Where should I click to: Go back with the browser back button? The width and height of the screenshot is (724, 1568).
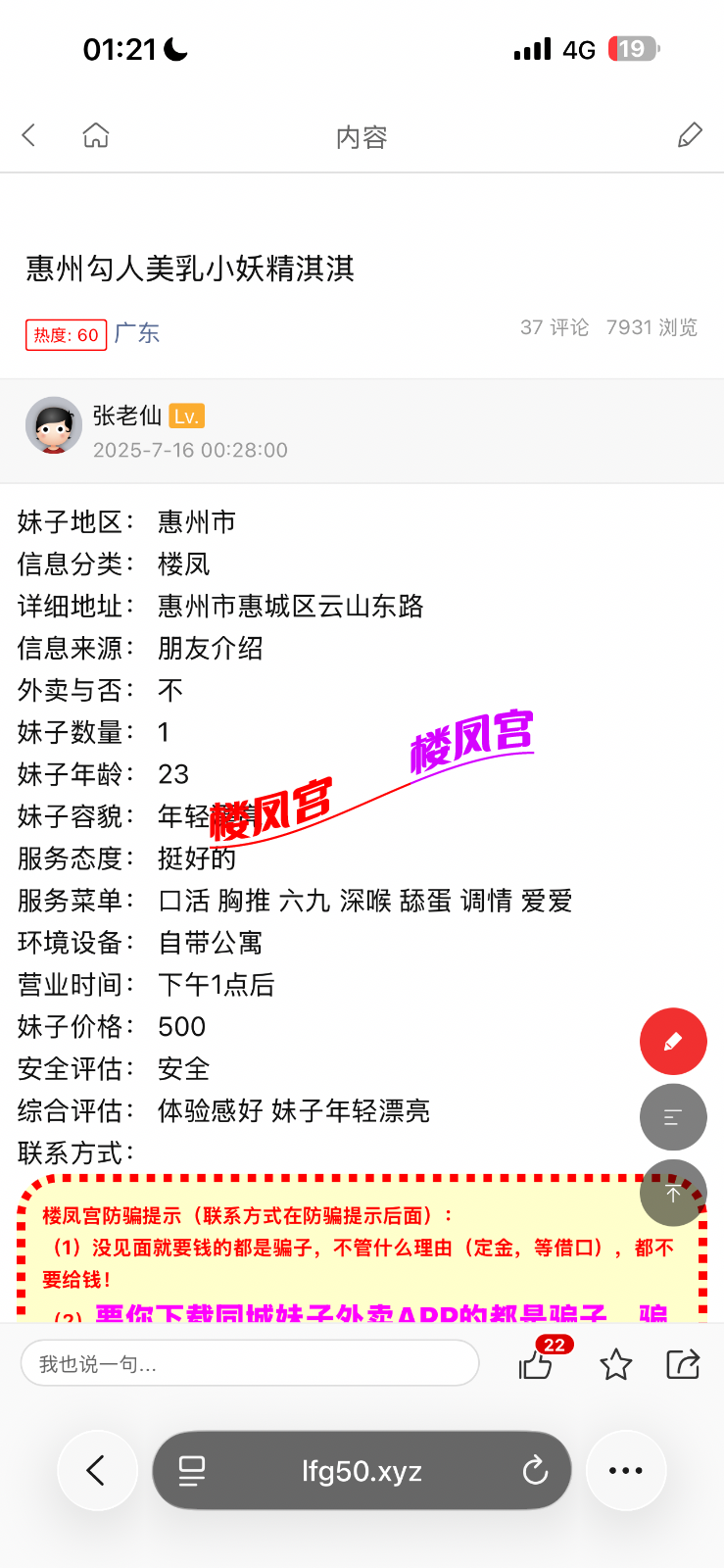(96, 1470)
